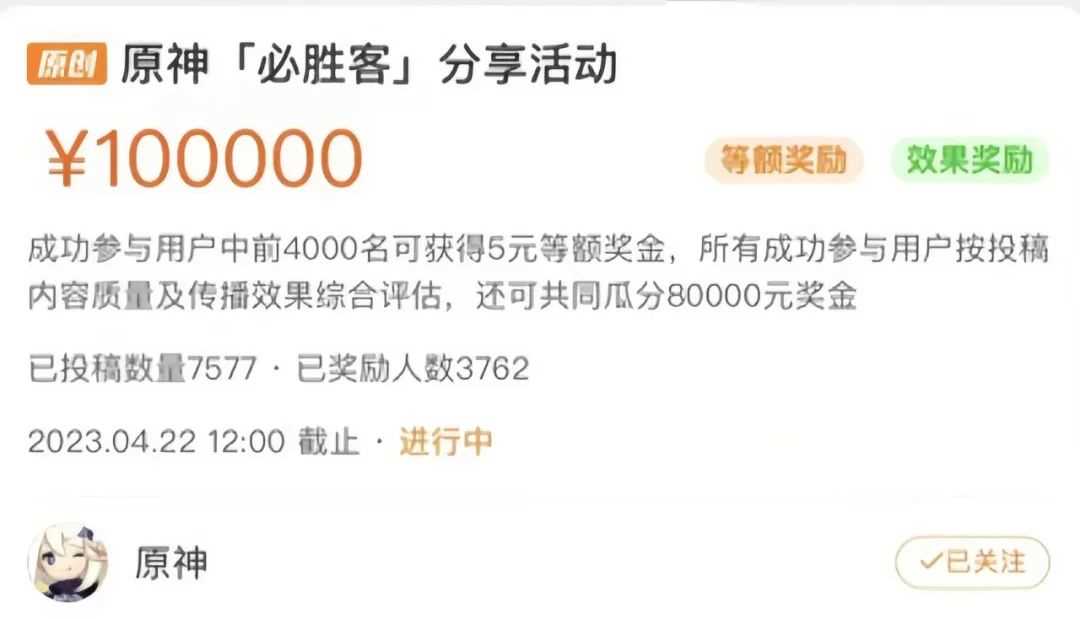This screenshot has height=619, width=1080.
Task: Tap the 等额奖励 tag
Action: [x=783, y=160]
